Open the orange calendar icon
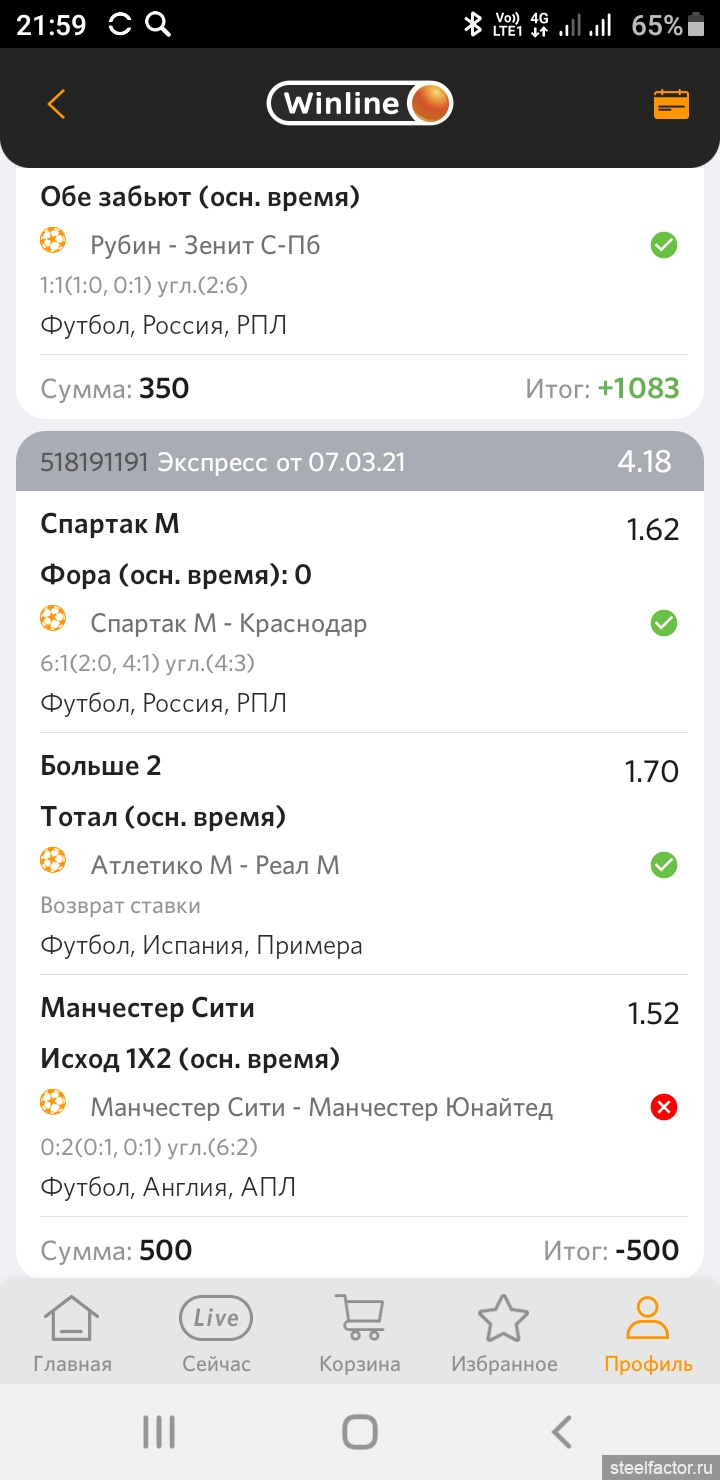This screenshot has width=720, height=1480. [671, 104]
